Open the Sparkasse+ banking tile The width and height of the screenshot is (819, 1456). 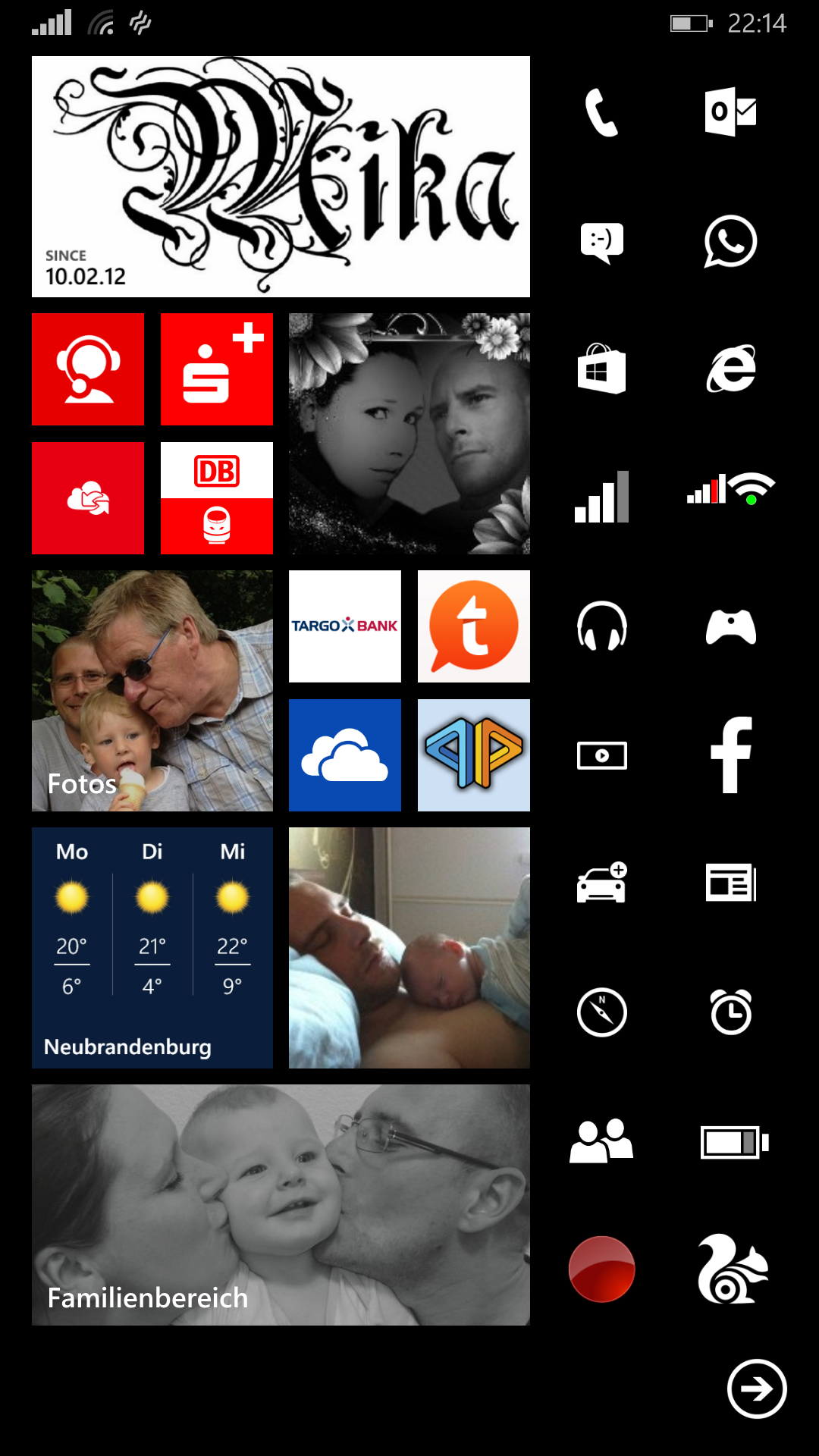coord(217,369)
